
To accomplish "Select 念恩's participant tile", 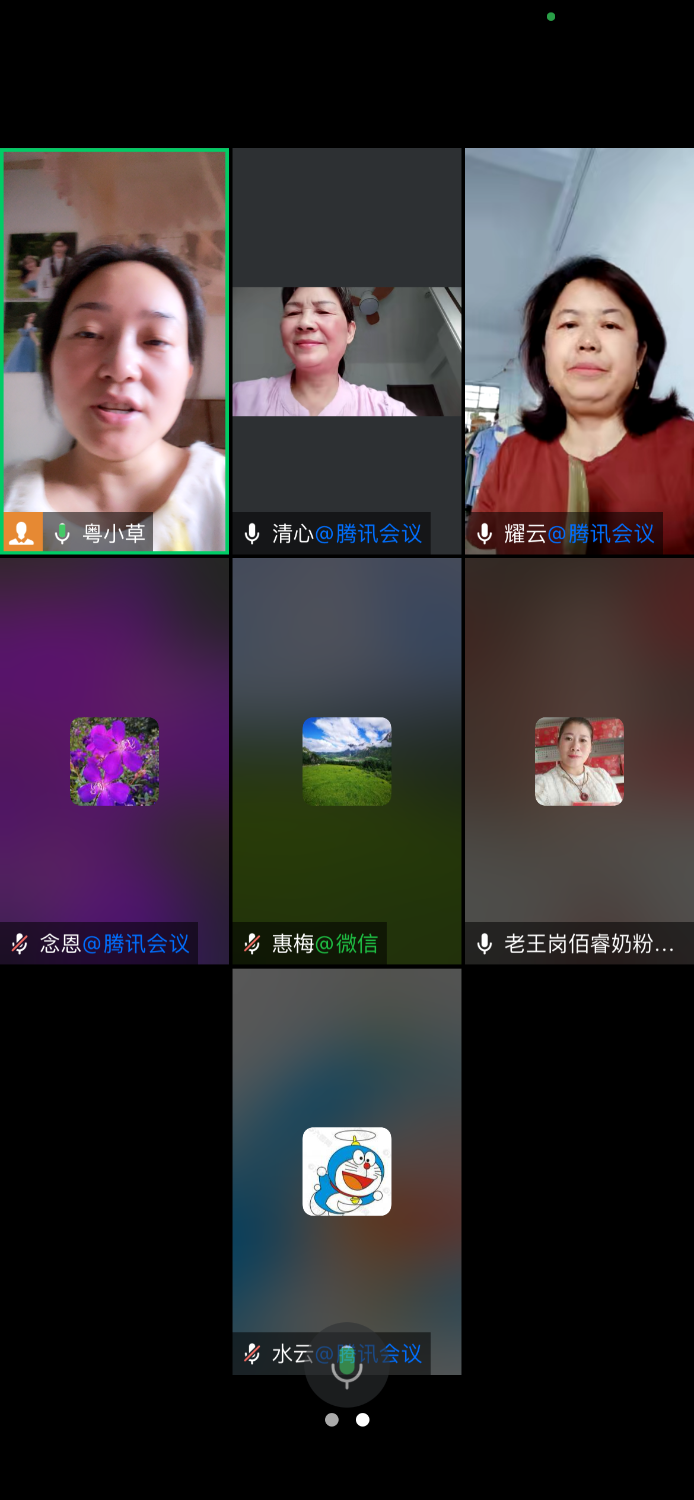I will (115, 761).
